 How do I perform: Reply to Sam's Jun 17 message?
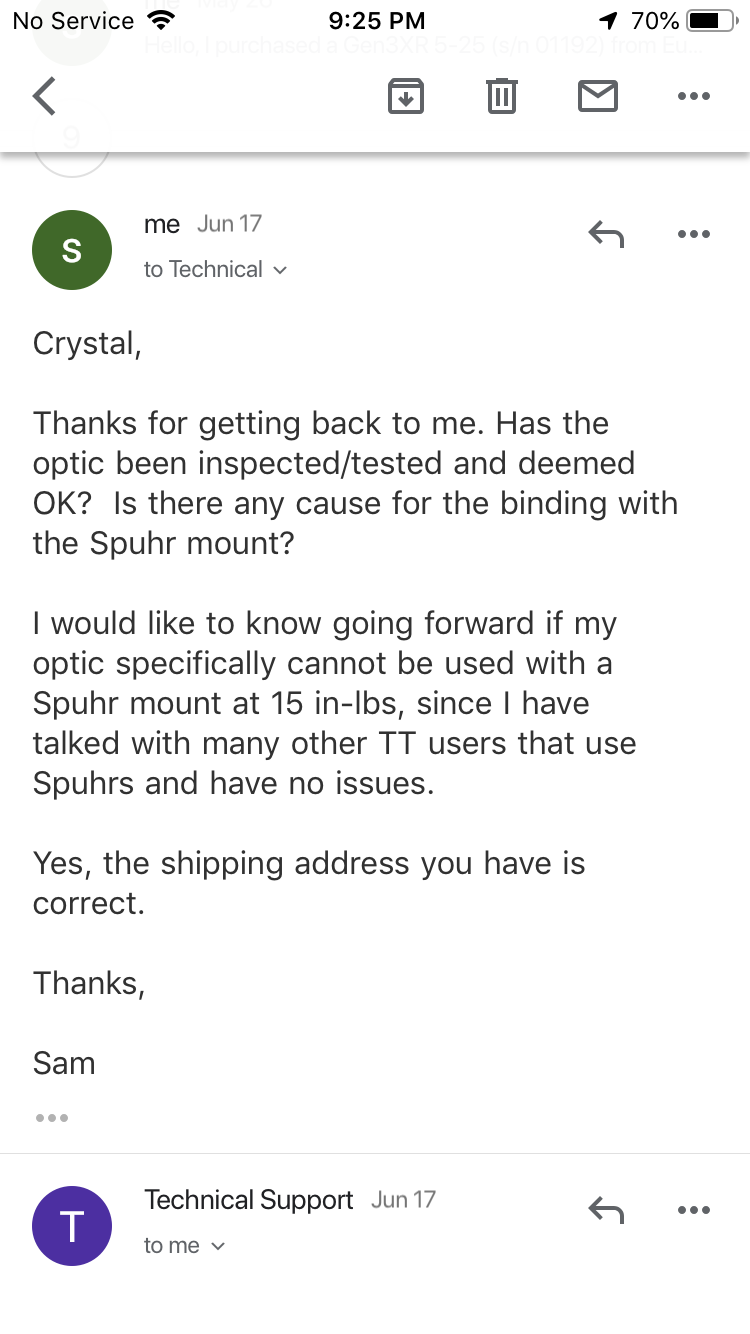[x=606, y=235]
